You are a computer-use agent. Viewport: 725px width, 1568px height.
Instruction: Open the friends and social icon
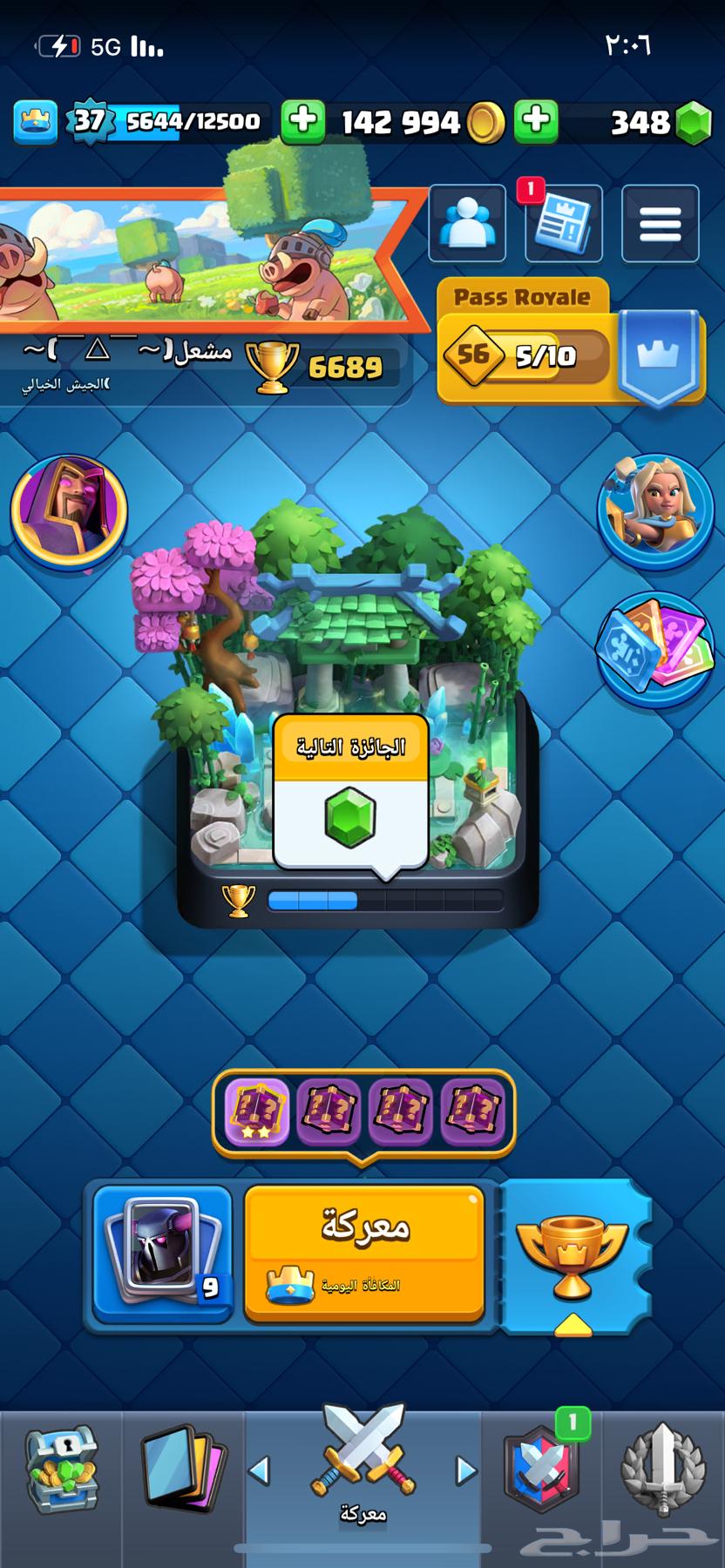click(x=467, y=223)
